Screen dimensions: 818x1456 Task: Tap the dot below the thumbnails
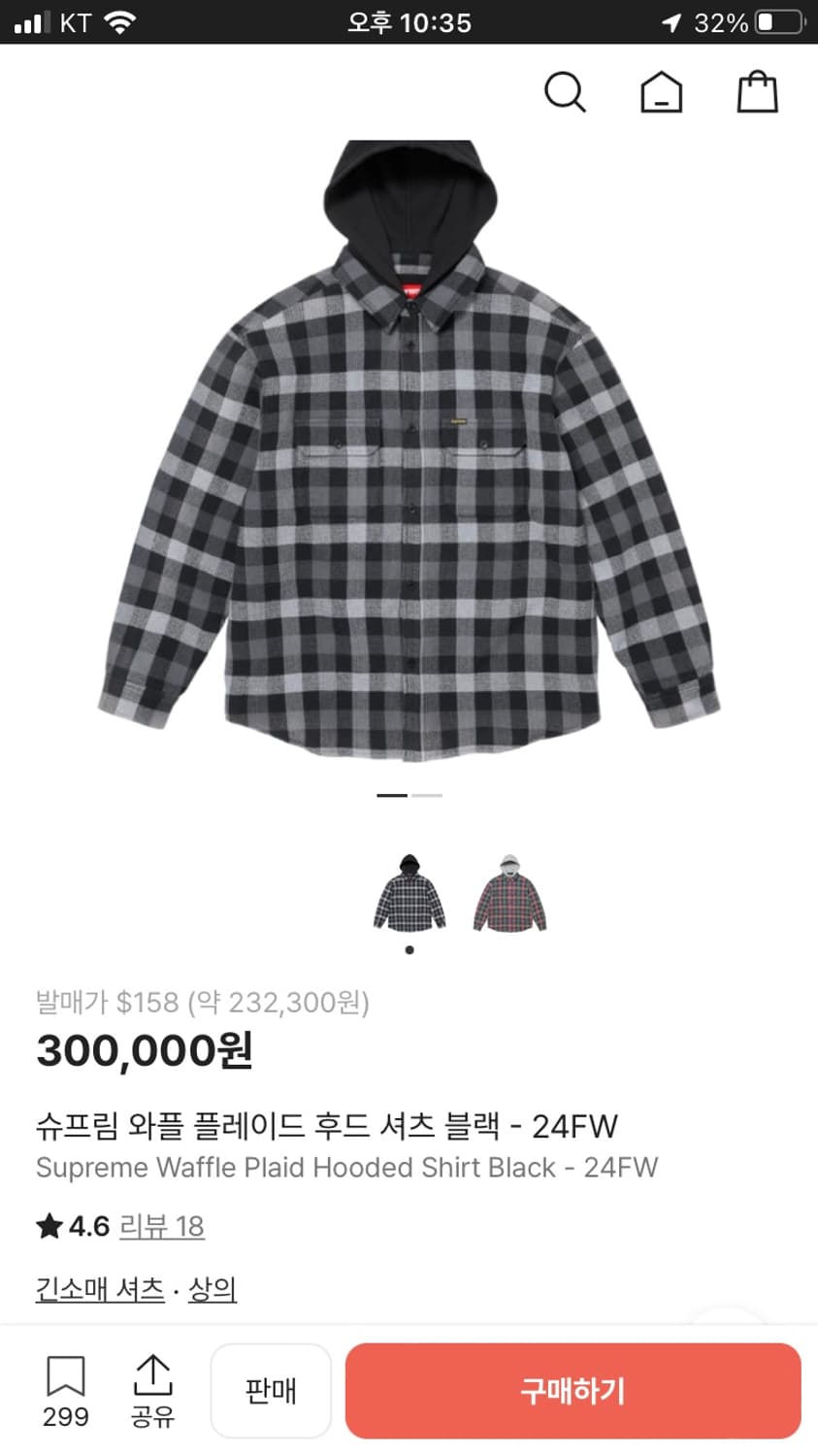point(409,949)
